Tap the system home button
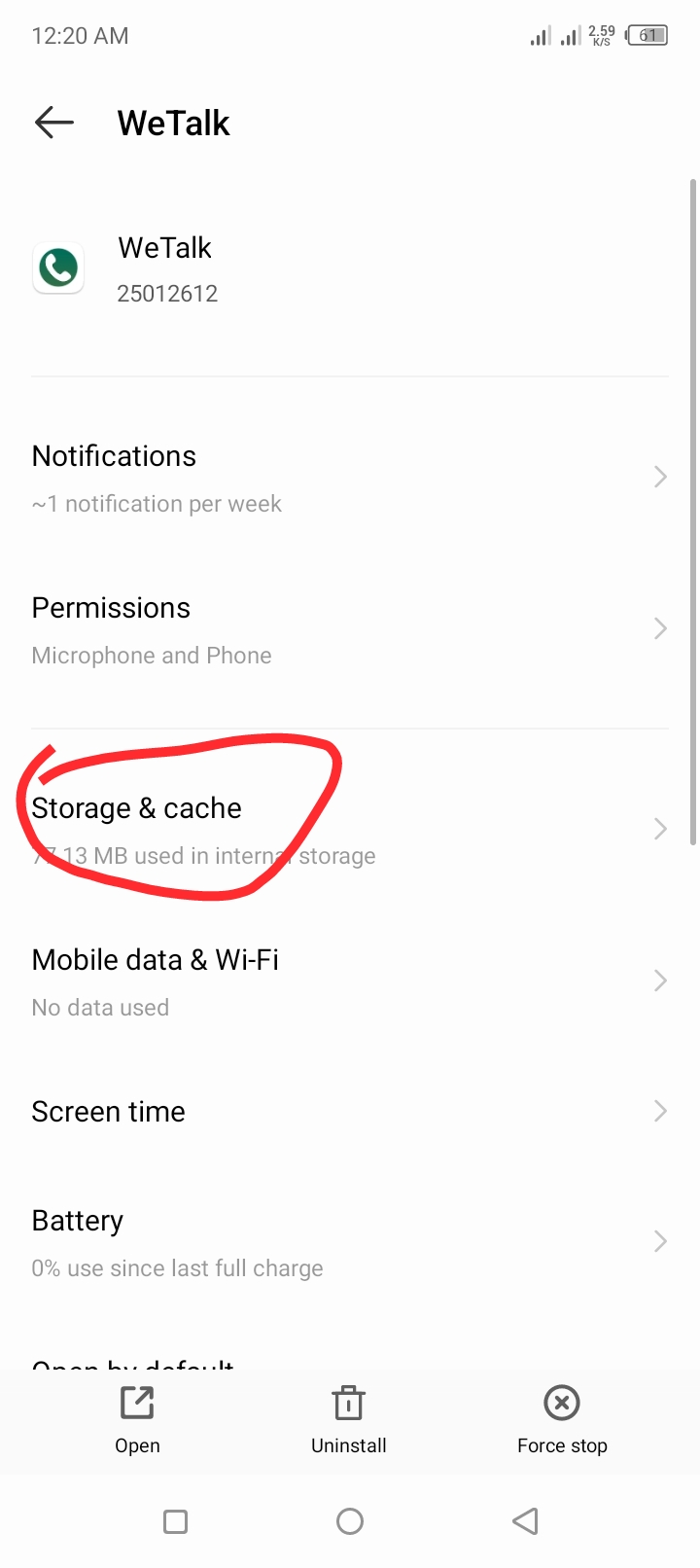 pos(350,1521)
